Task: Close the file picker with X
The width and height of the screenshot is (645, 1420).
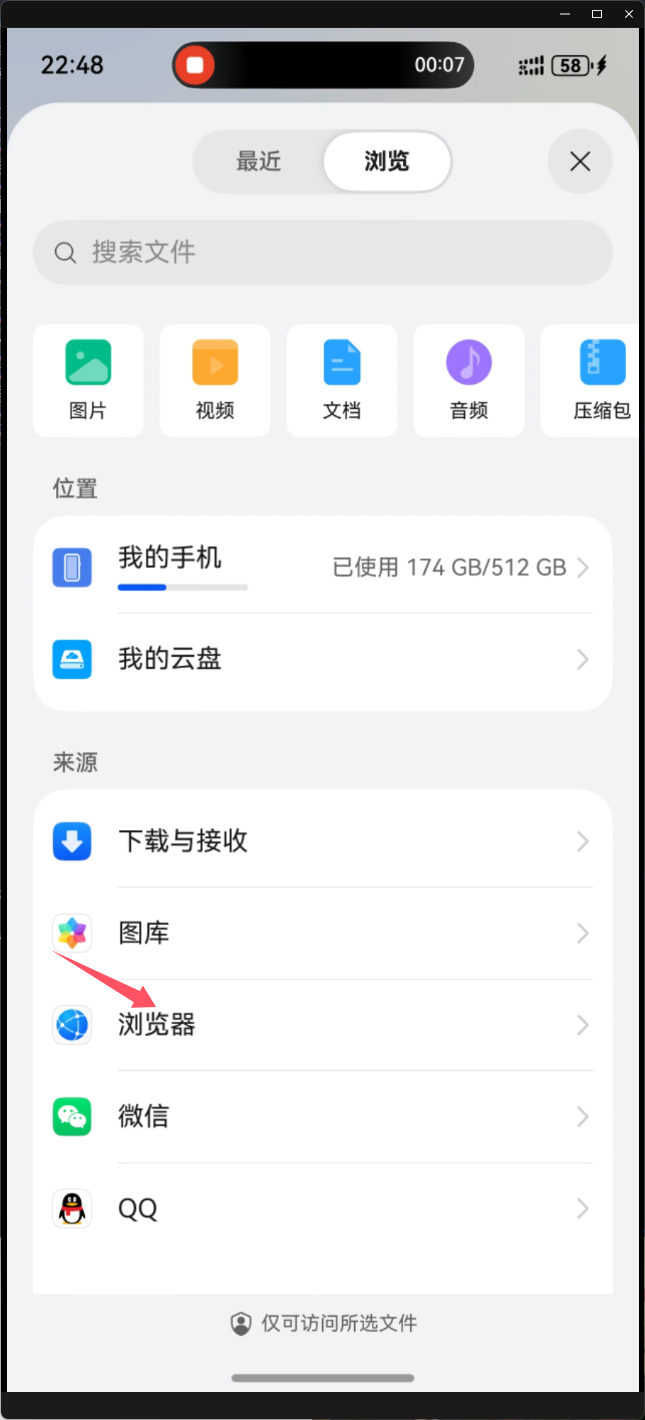Action: (x=580, y=161)
